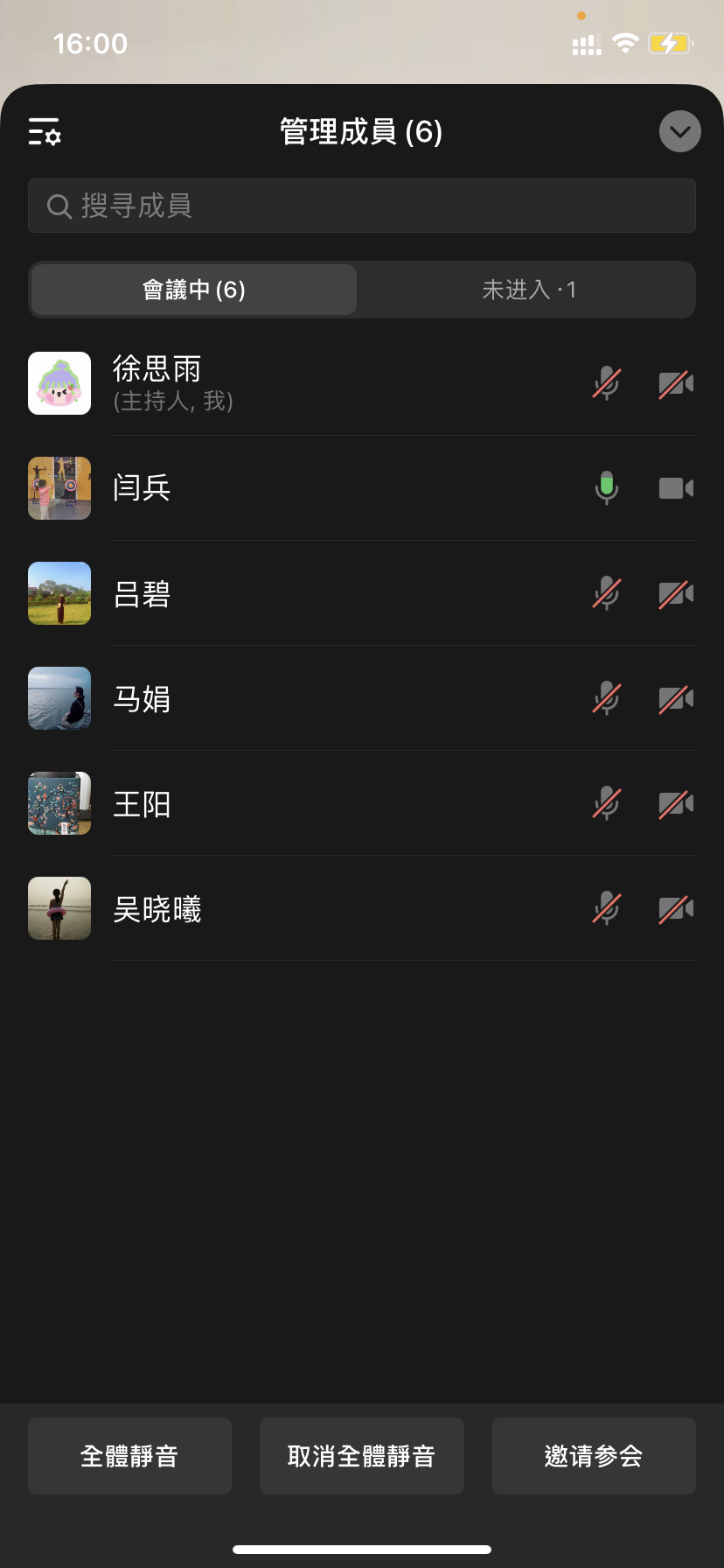Tap 取消全體靜音 to unmute all
Screen dimensions: 724x1568
(361, 1456)
